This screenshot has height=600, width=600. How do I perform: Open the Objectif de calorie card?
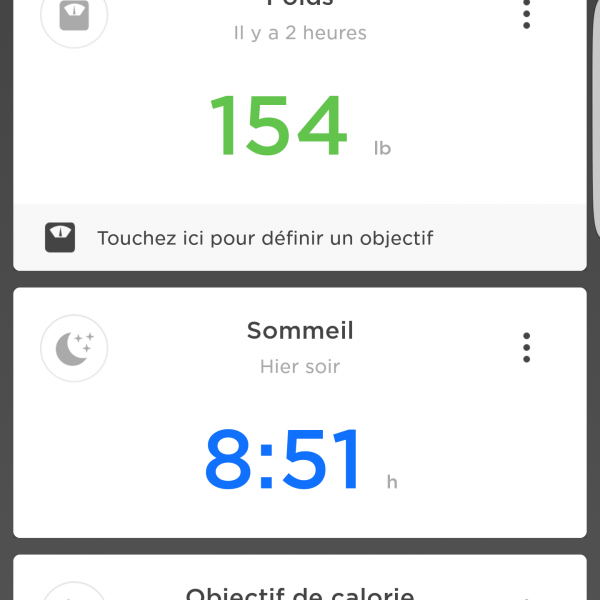[300, 585]
